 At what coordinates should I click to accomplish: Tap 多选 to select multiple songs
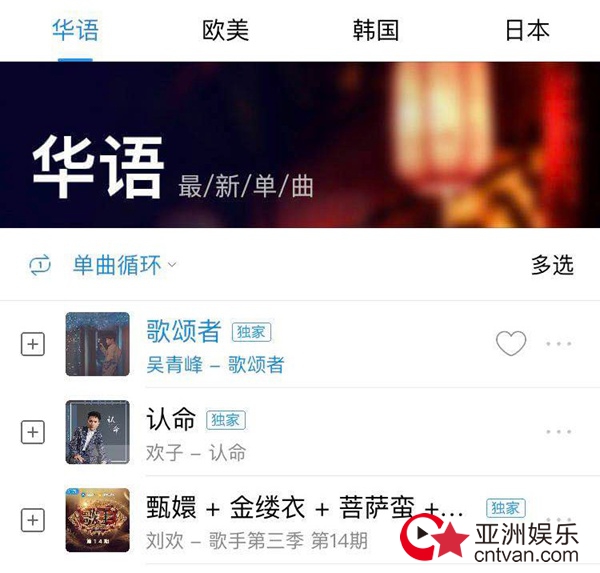tap(552, 265)
